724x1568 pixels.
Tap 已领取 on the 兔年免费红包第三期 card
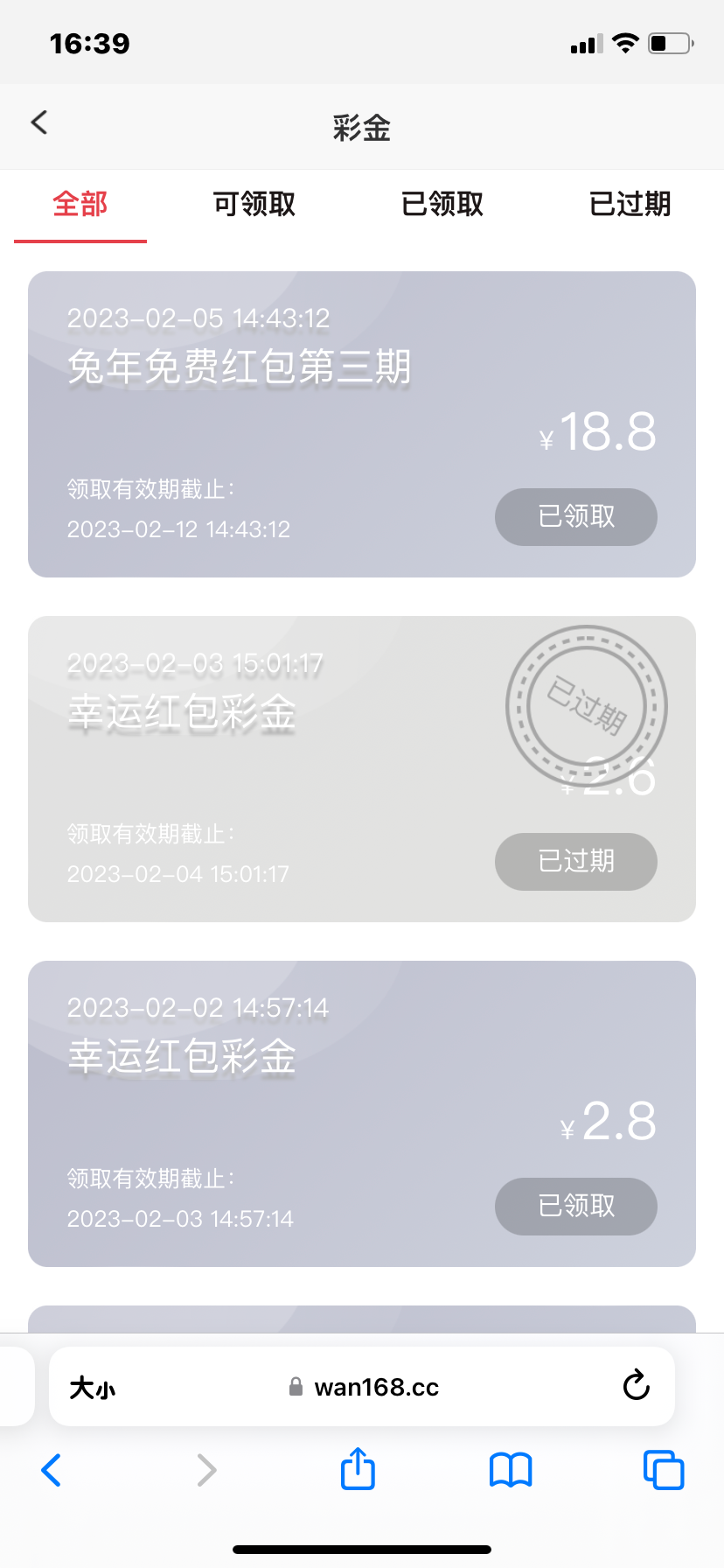[575, 517]
